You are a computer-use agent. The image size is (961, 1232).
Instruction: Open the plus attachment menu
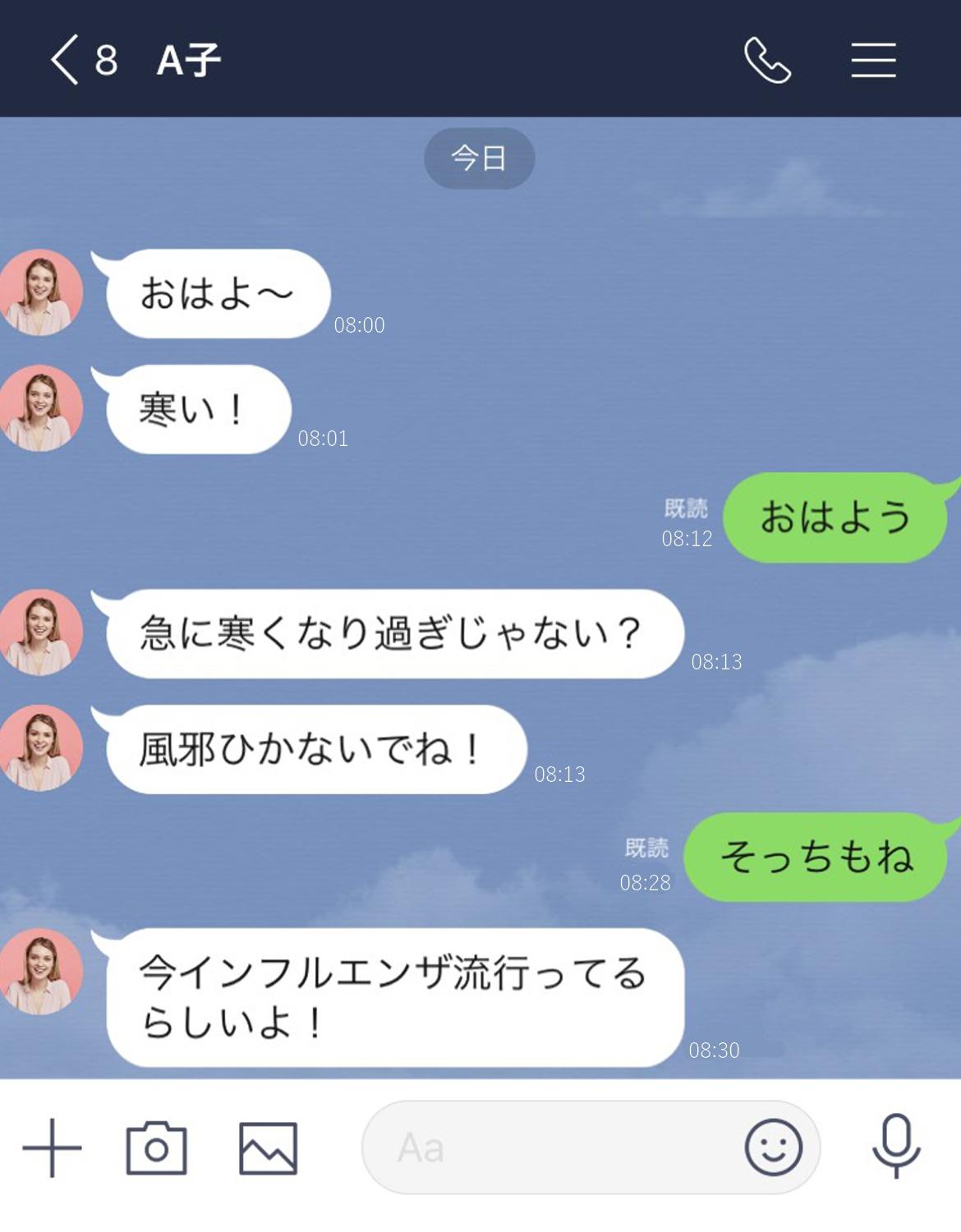(52, 1147)
